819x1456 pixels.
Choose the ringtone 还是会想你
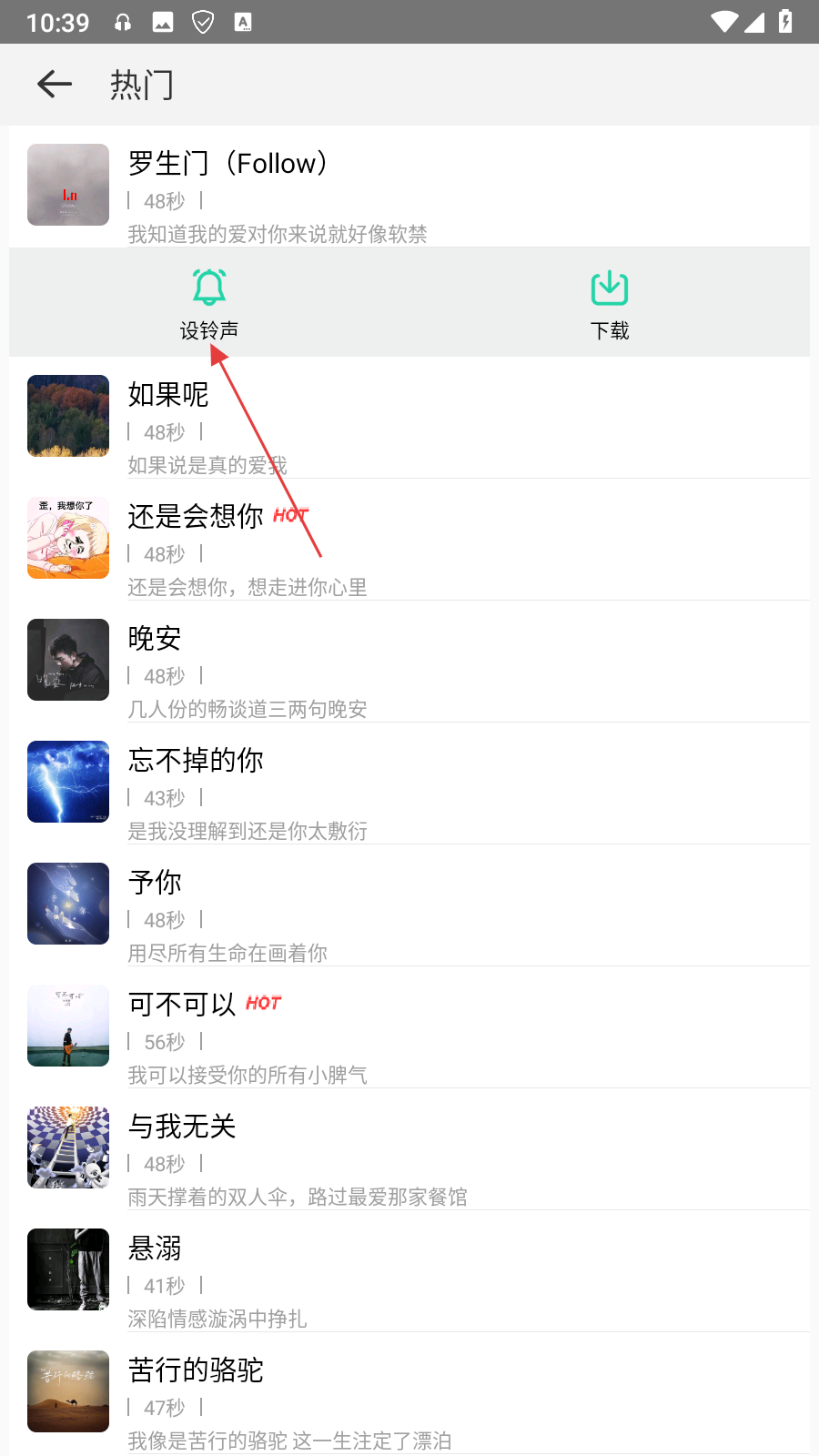pos(196,517)
